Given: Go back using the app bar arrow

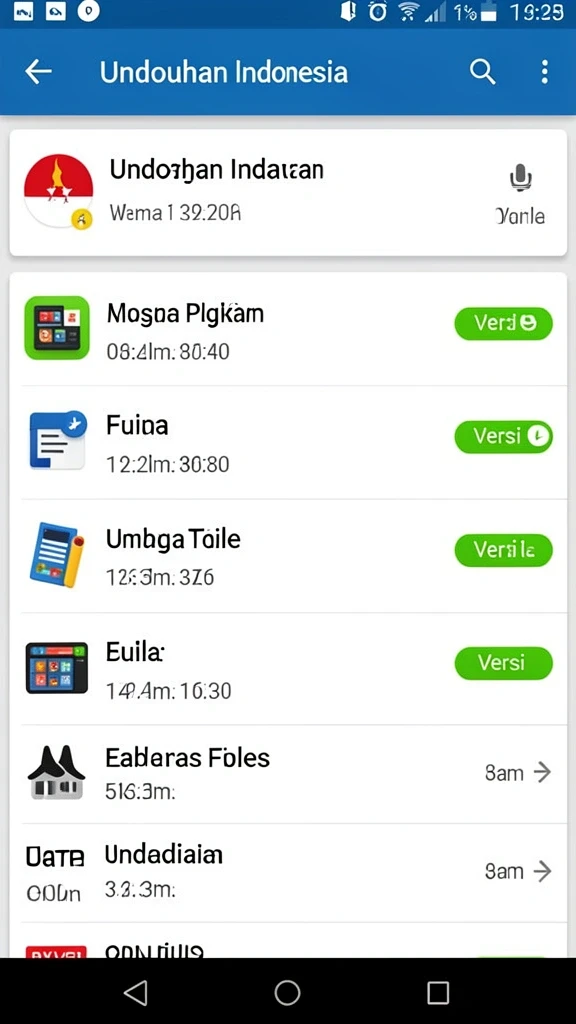Looking at the screenshot, I should click(x=38, y=72).
